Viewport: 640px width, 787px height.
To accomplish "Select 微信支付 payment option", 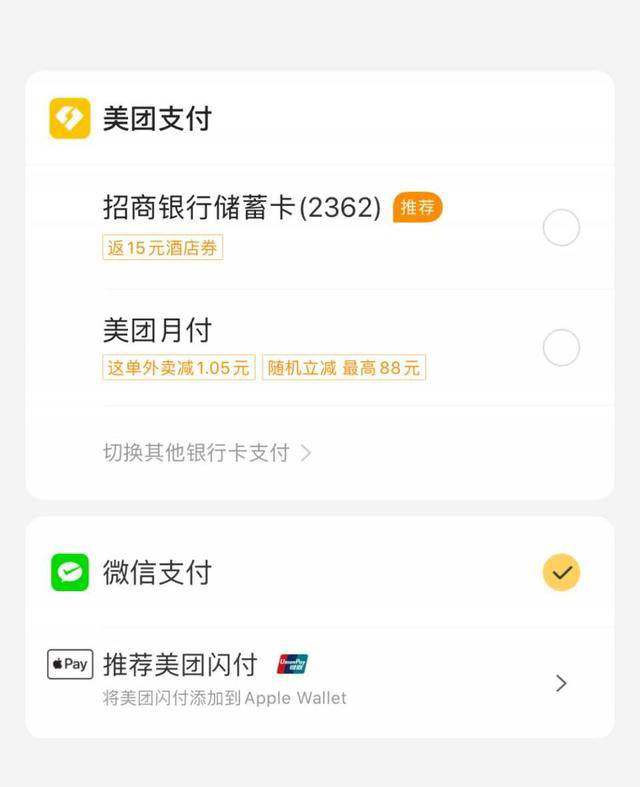I will pos(560,573).
